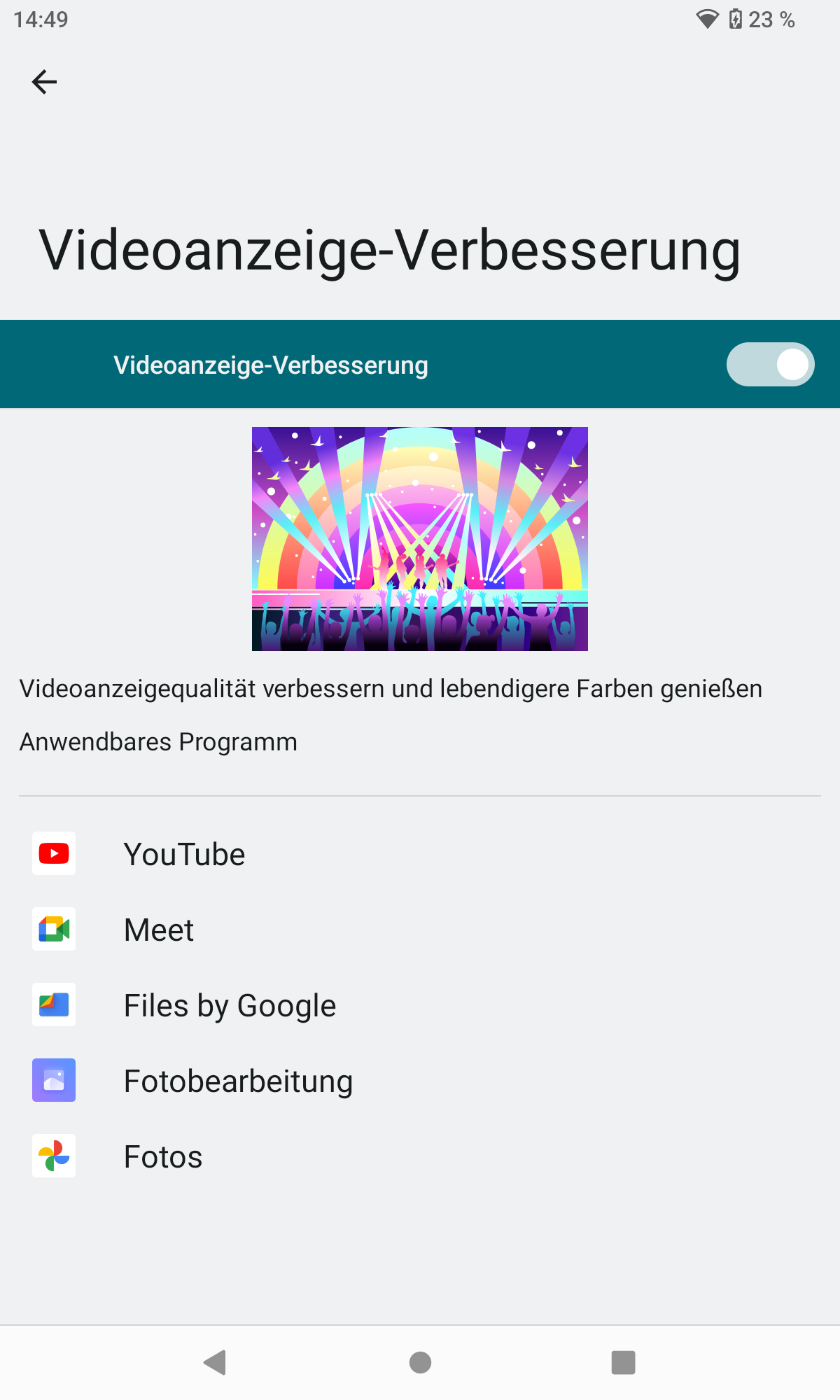Go back using the top arrow
This screenshot has height=1400, width=840.
pos(44,82)
